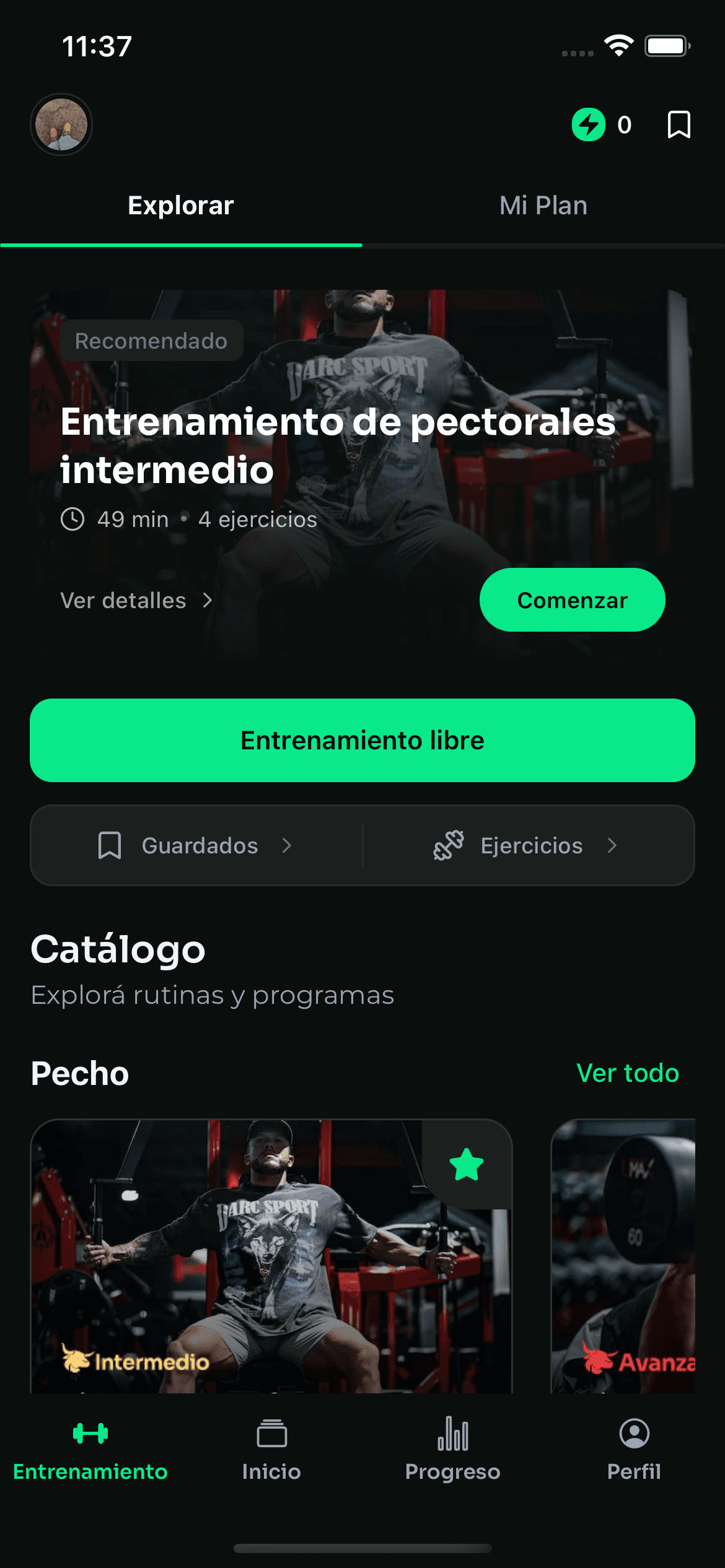
Task: Open your profile avatar photo
Action: pos(61,124)
